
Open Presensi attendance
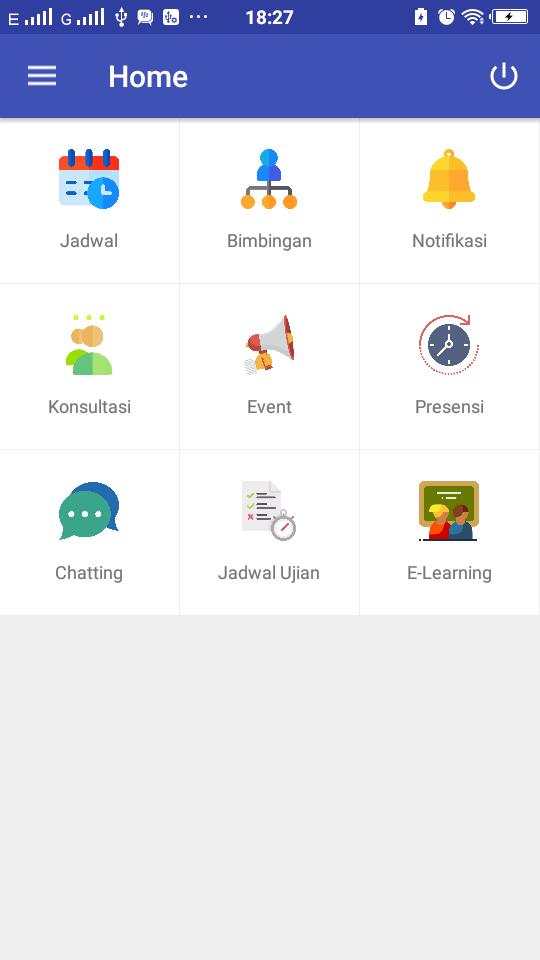pyautogui.click(x=449, y=367)
